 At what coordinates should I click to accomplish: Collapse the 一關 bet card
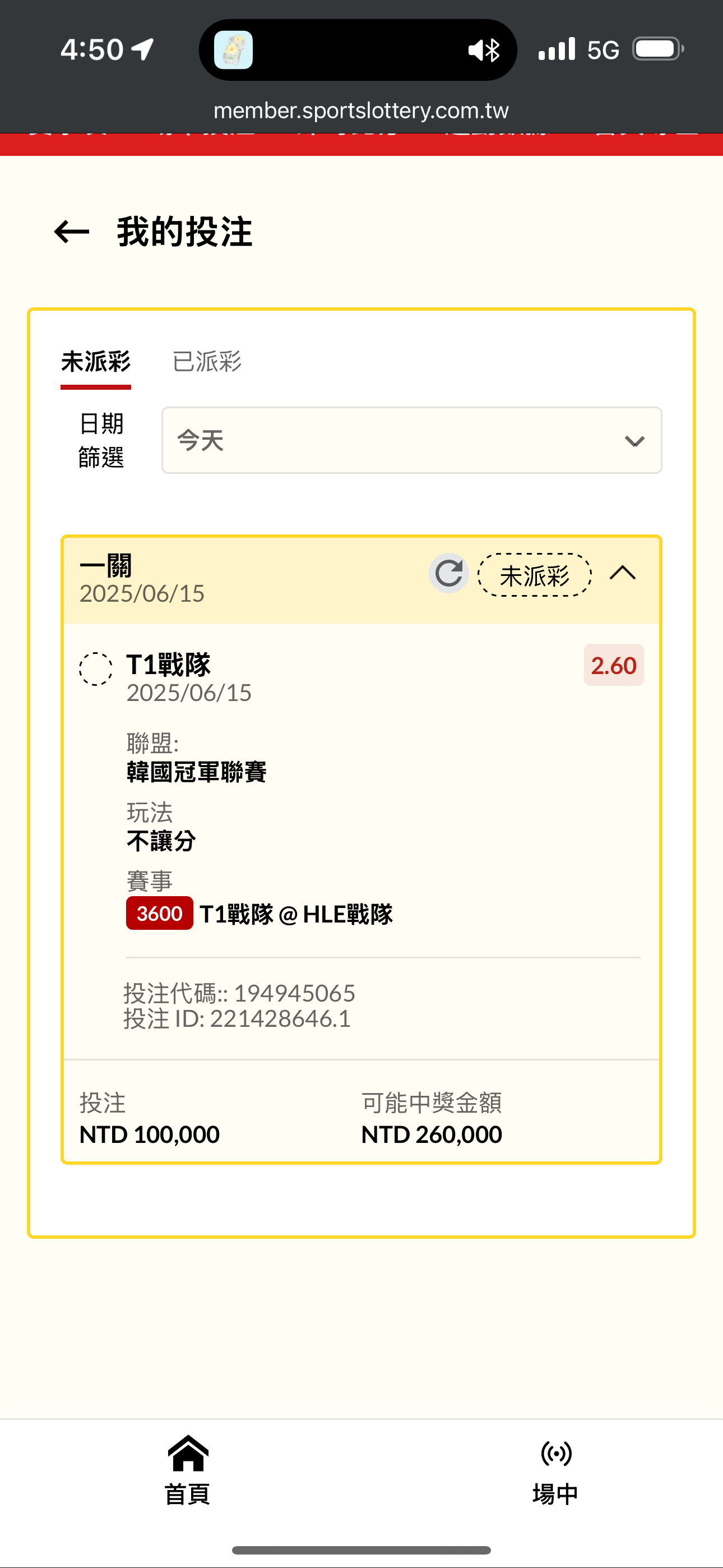623,573
